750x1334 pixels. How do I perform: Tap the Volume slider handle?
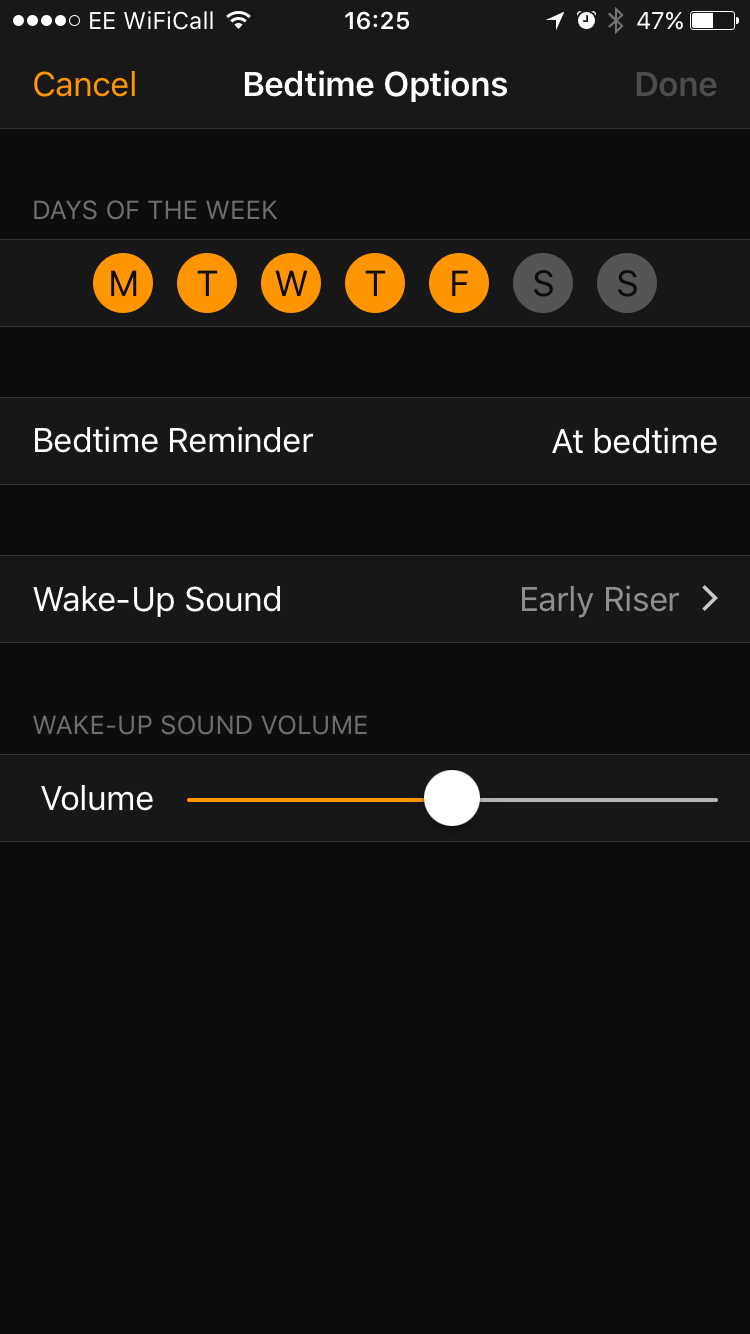452,798
